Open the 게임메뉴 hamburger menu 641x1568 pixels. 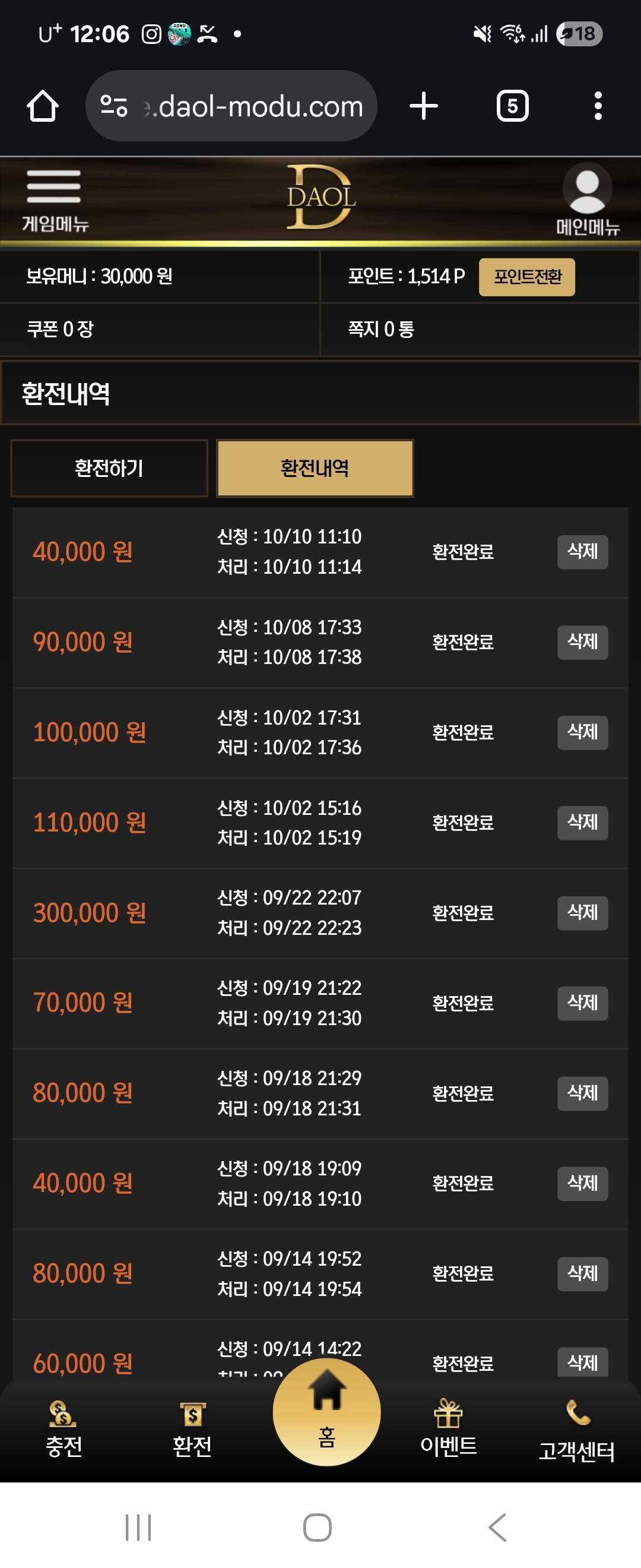[x=54, y=199]
